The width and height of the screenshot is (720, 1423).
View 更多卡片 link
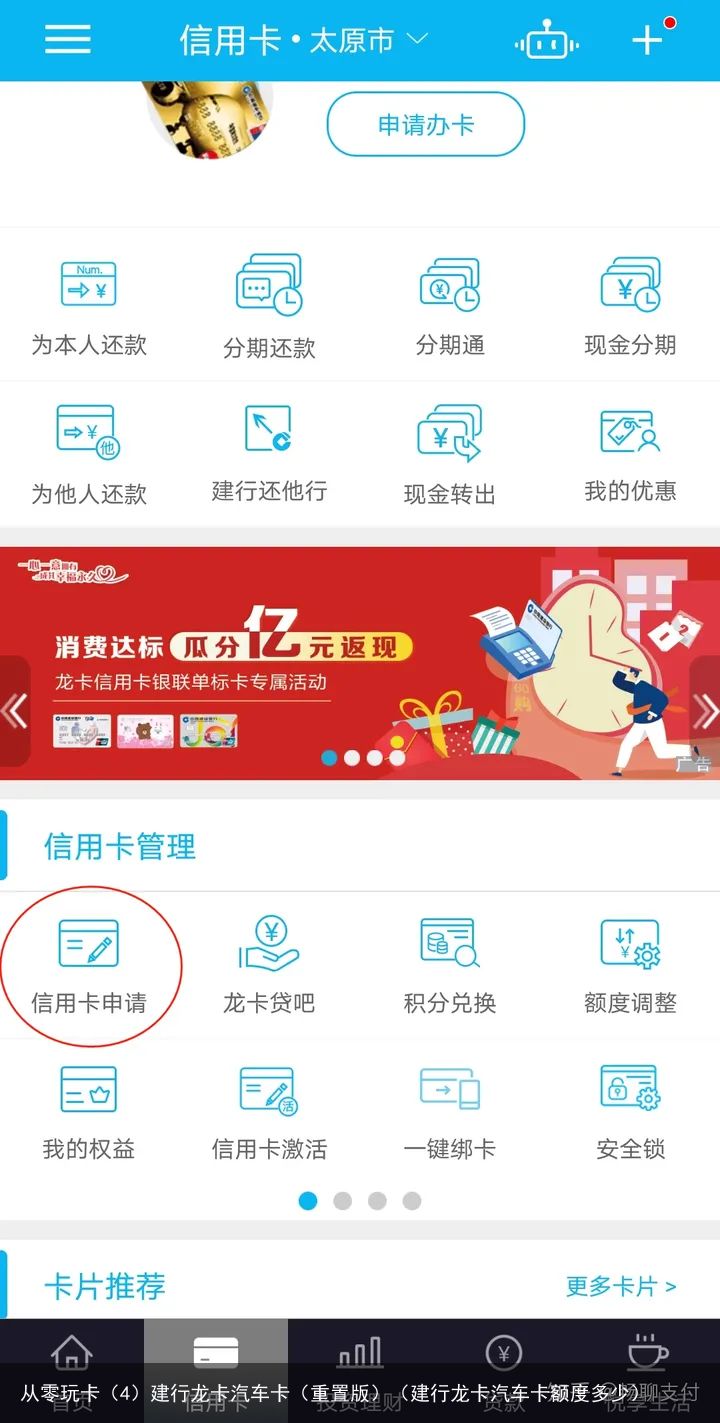point(621,1286)
